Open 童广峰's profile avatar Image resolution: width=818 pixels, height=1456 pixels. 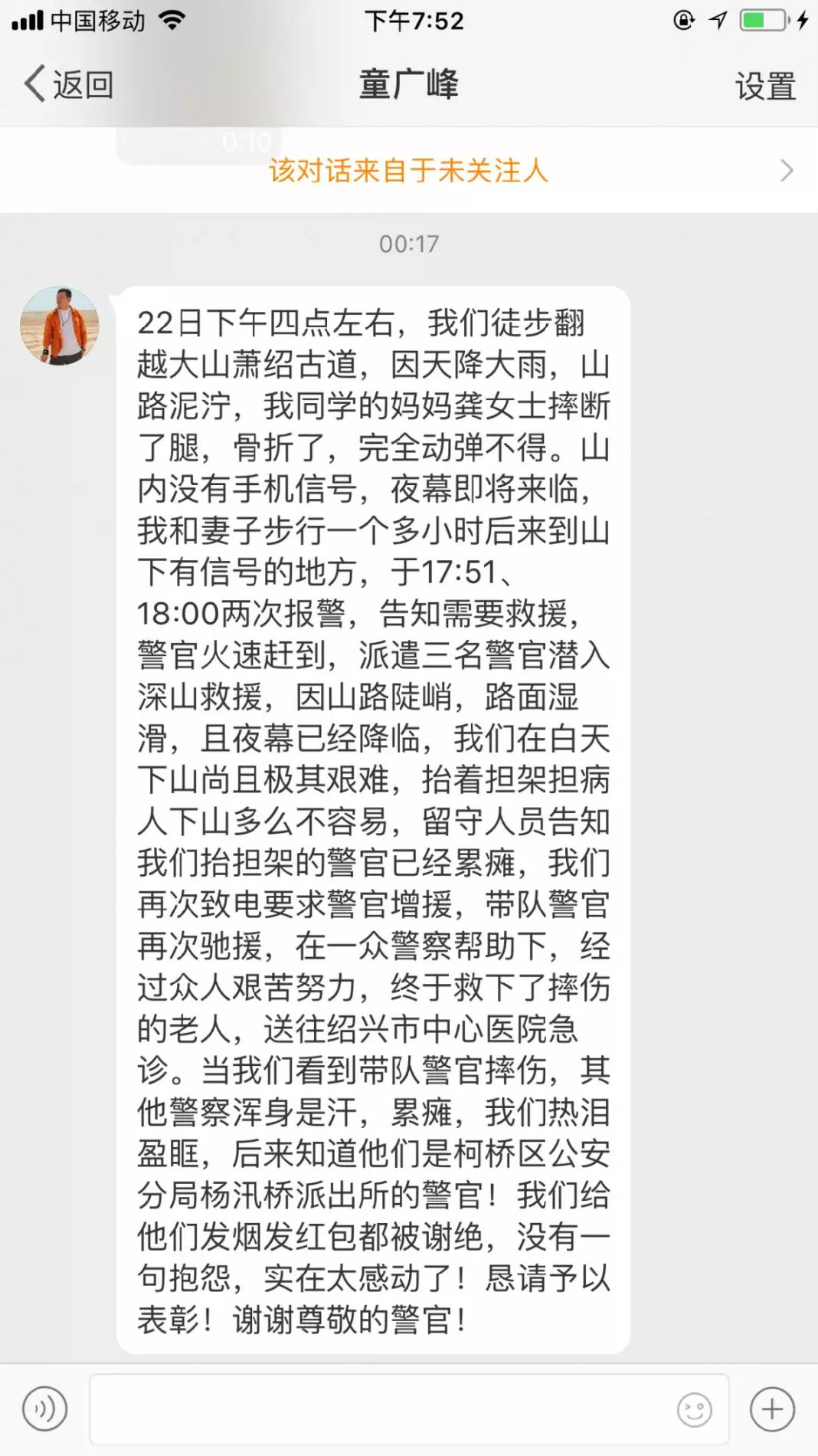pyautogui.click(x=59, y=326)
